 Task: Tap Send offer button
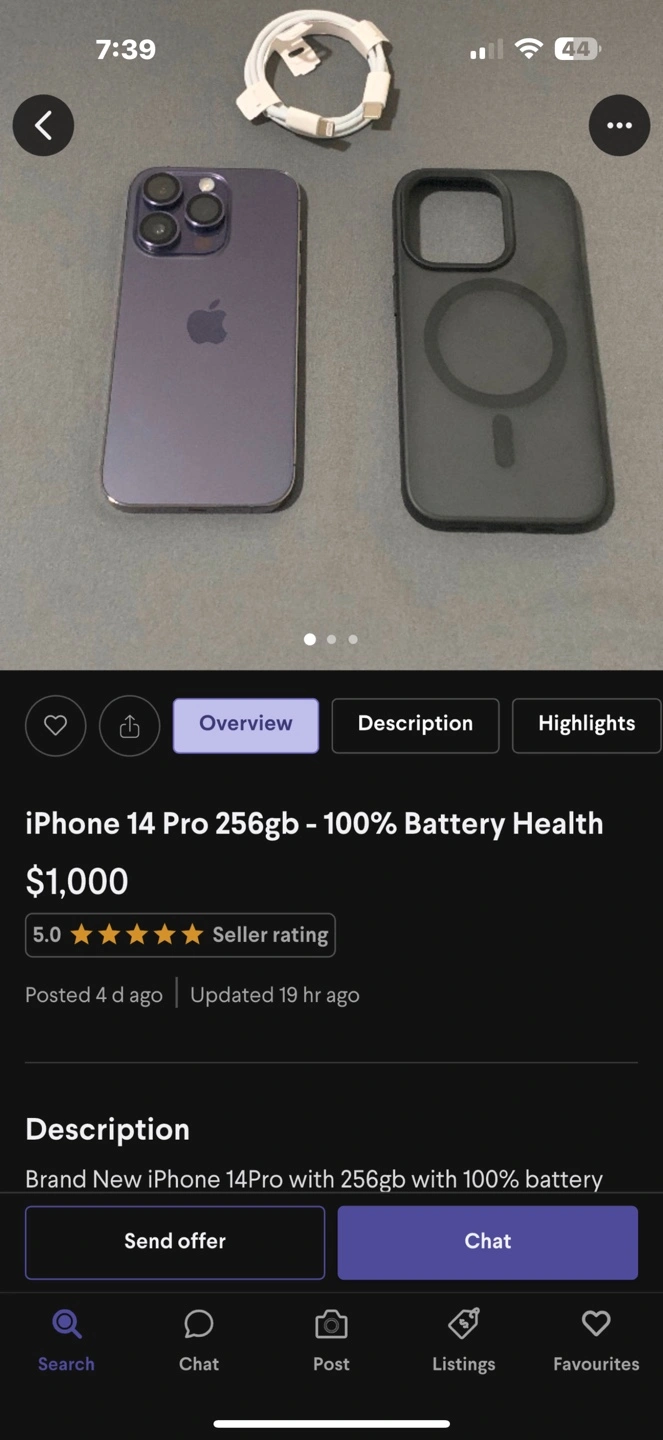175,1242
